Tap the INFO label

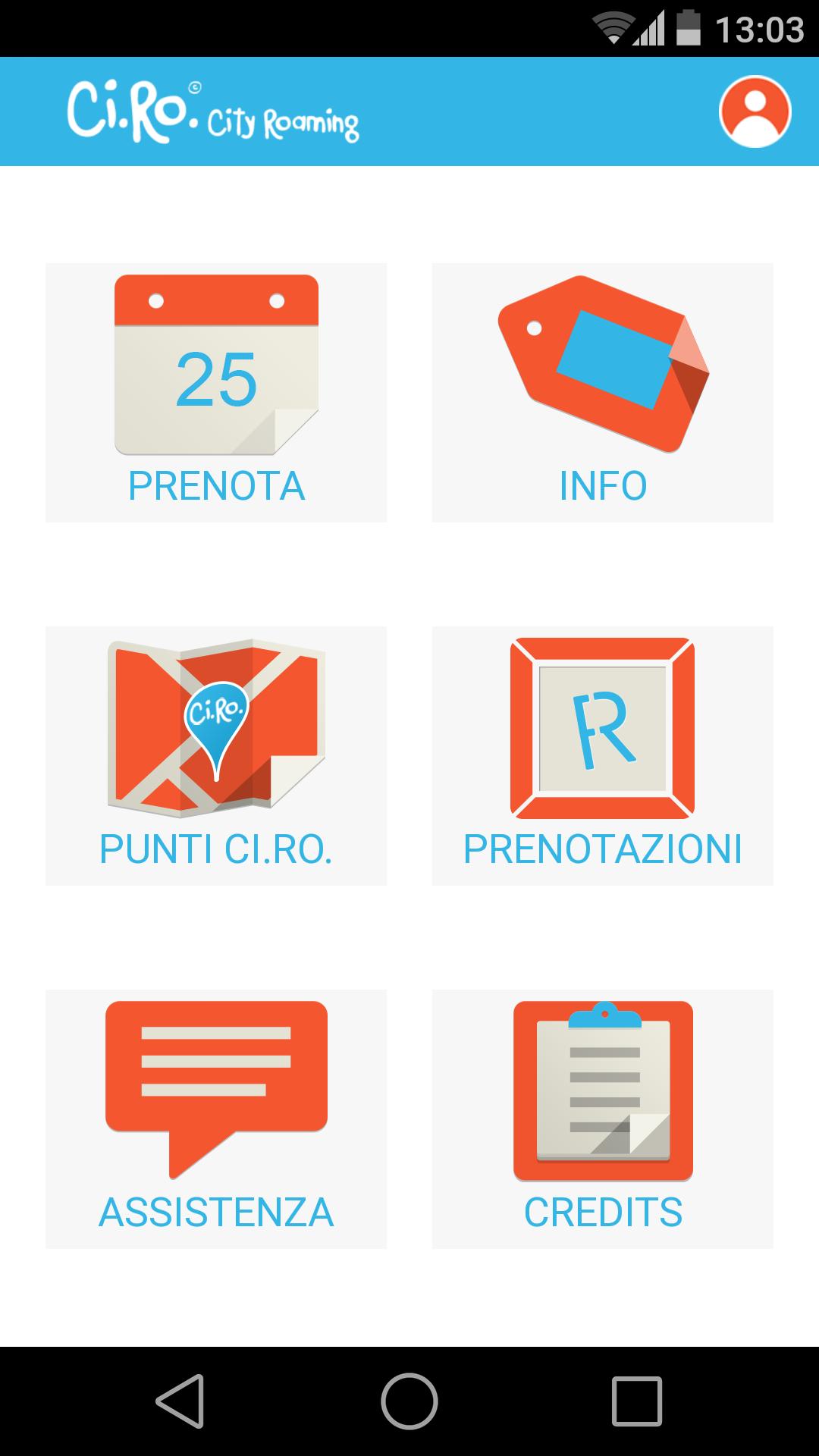(602, 485)
